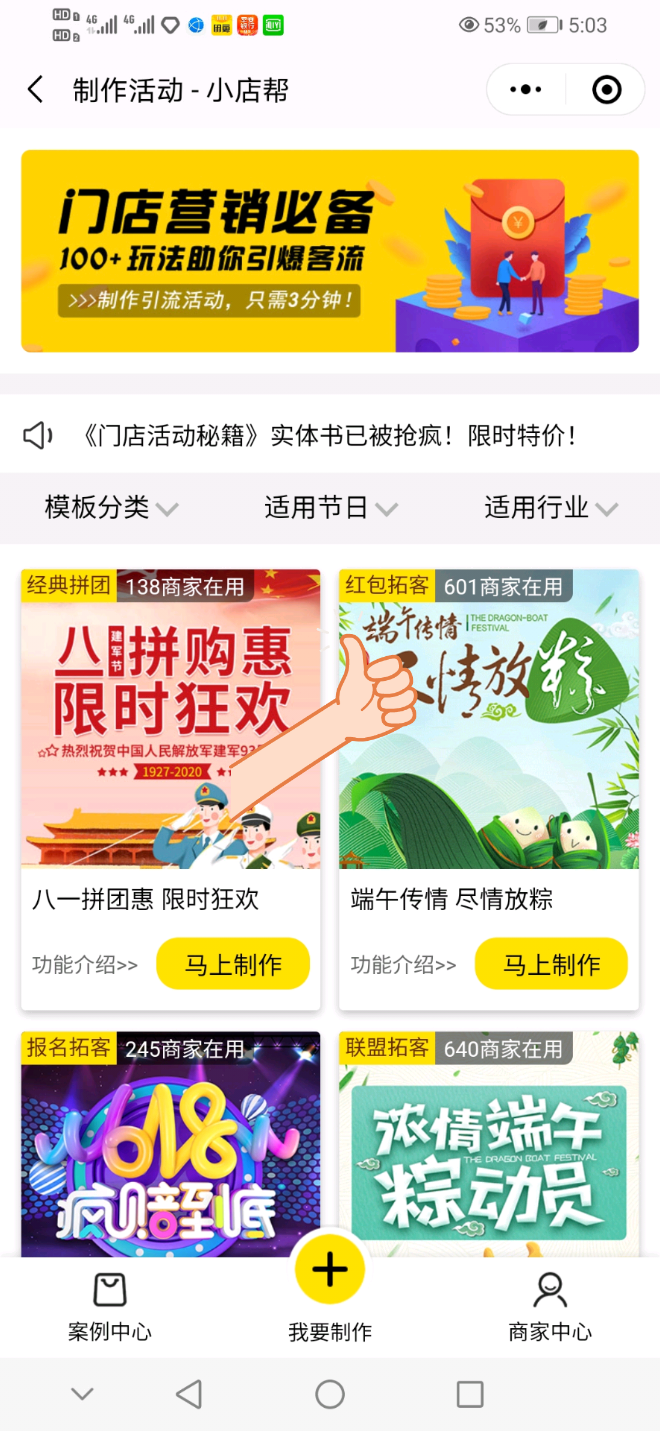The width and height of the screenshot is (660, 1431).
Task: Switch to the 商家中心 tab
Action: pyautogui.click(x=550, y=1308)
